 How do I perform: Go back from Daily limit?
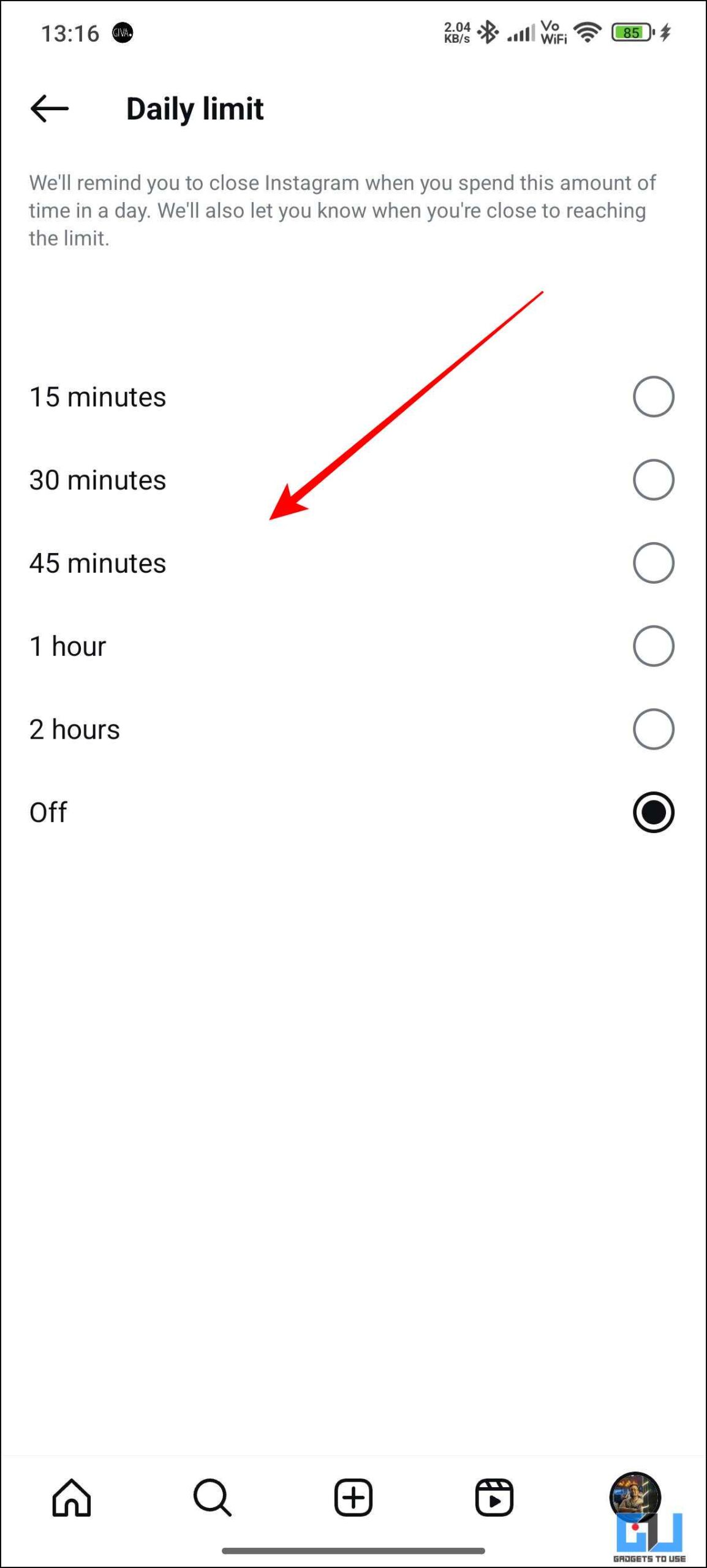[50, 108]
